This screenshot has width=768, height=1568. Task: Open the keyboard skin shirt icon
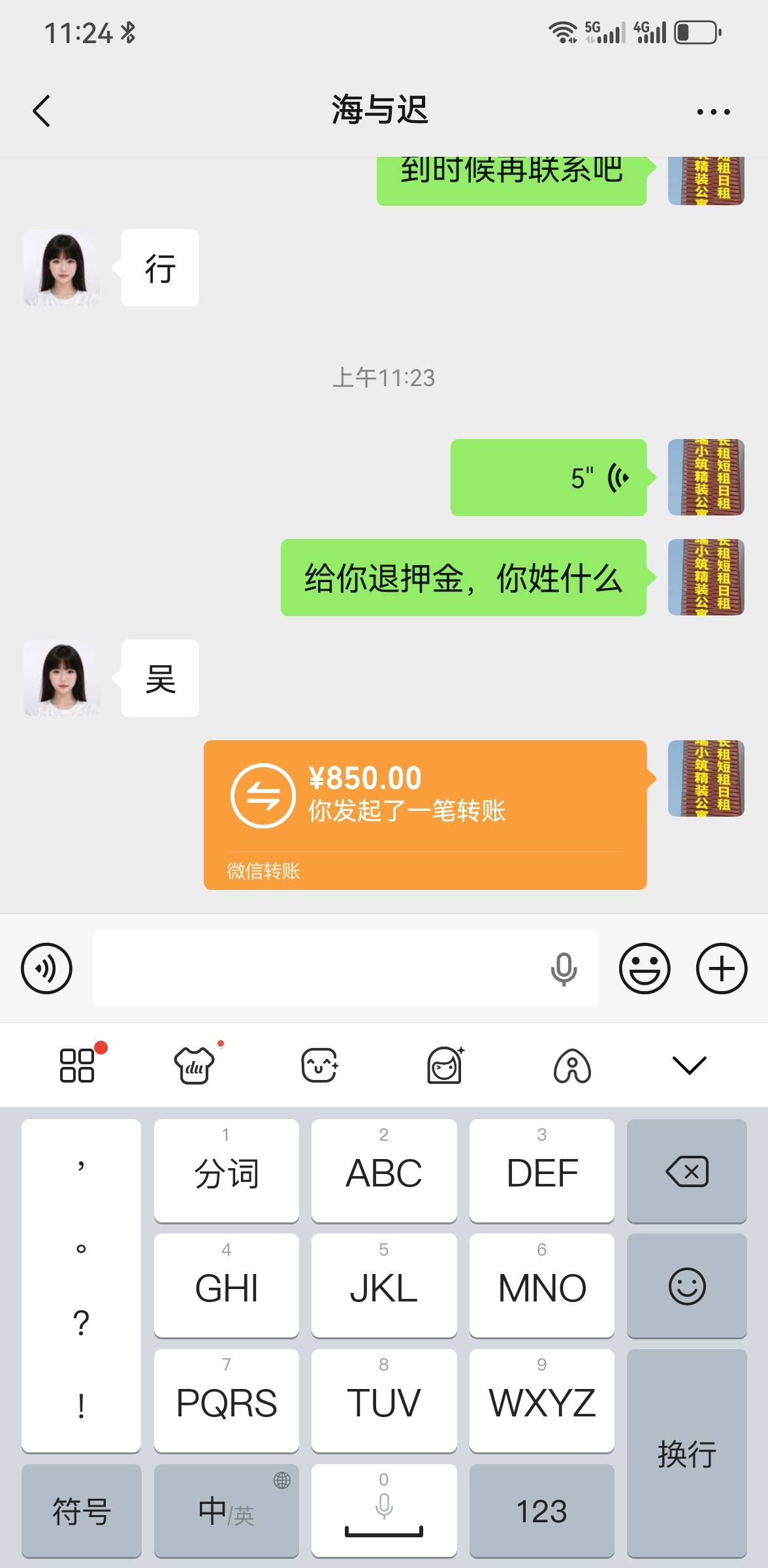coord(194,1065)
